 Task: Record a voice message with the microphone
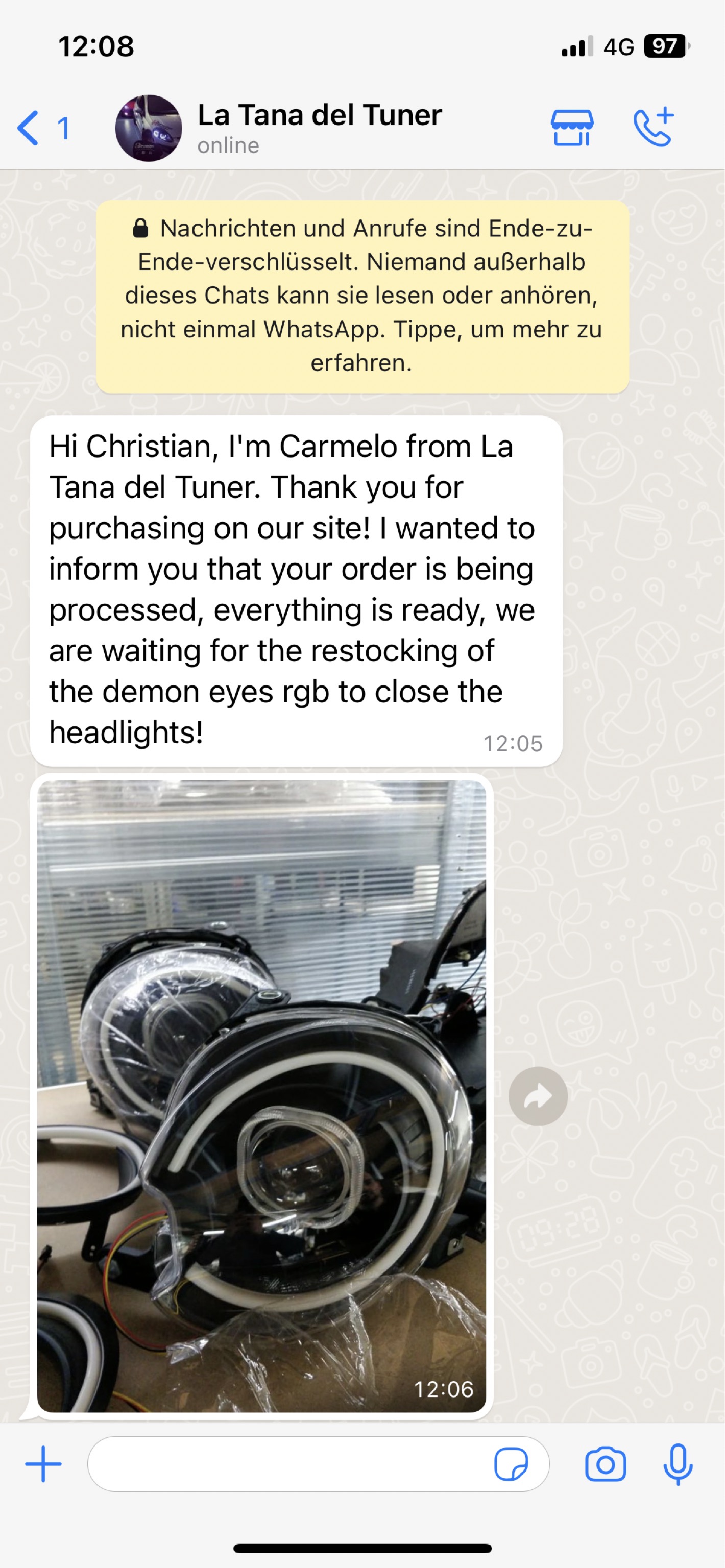point(678,1464)
